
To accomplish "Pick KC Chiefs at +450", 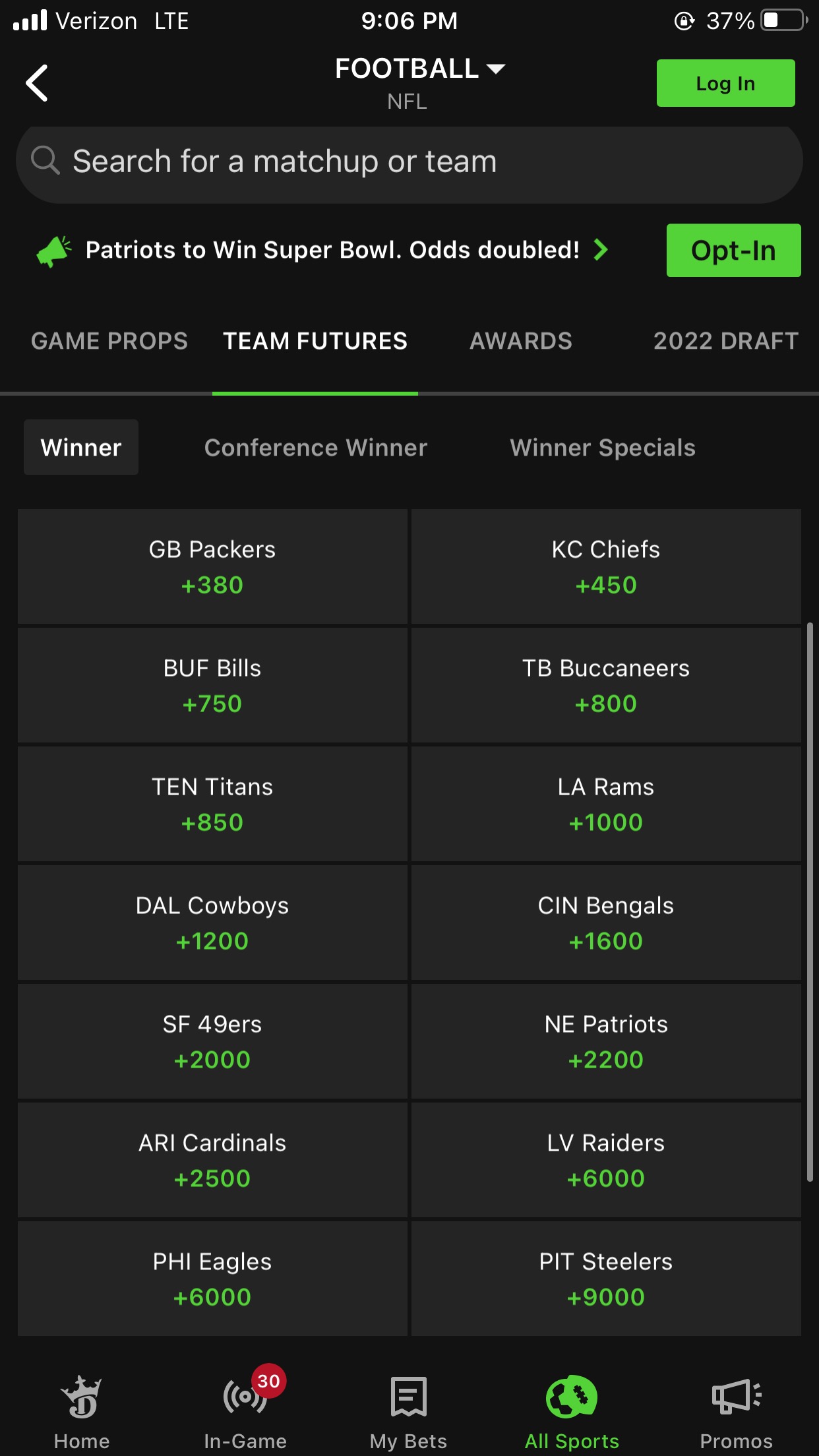I will click(x=606, y=566).
